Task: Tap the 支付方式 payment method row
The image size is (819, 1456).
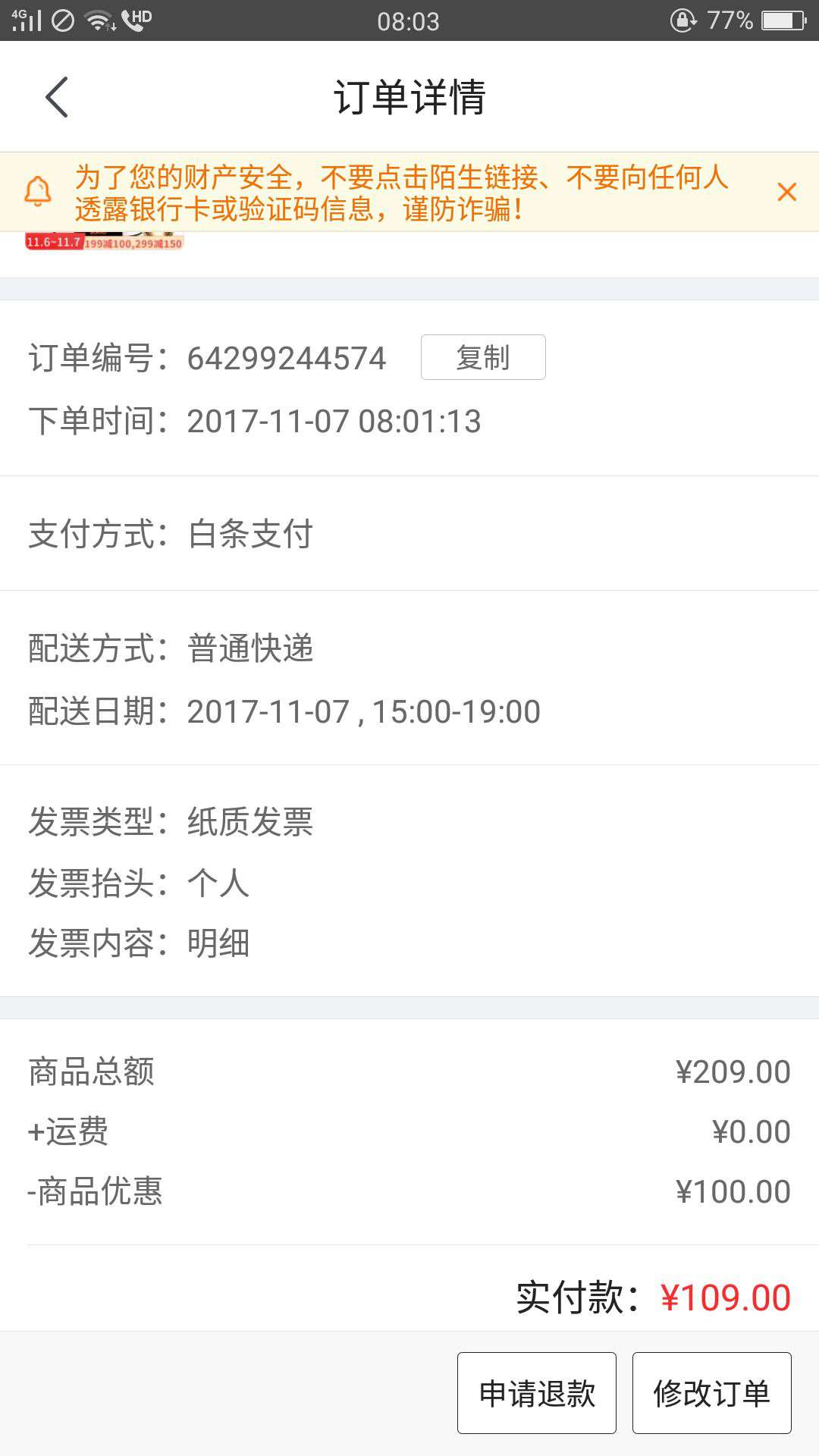Action: (250, 535)
